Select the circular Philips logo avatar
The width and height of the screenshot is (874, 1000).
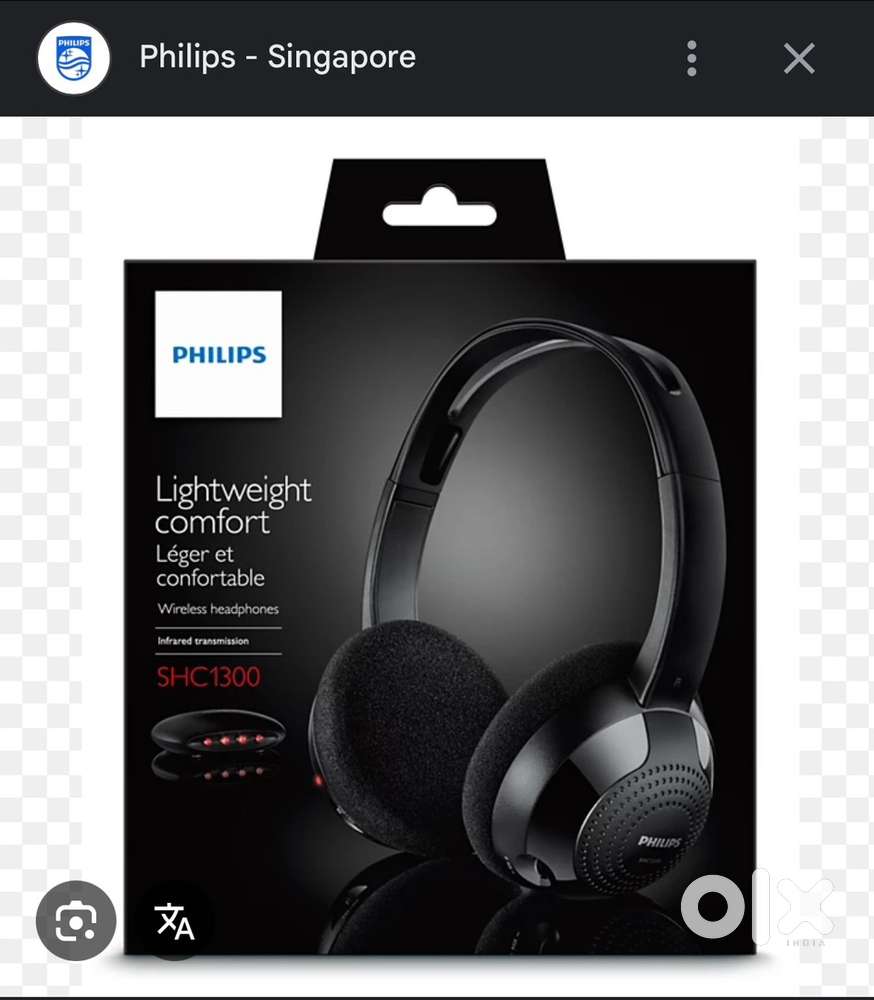pos(73,58)
